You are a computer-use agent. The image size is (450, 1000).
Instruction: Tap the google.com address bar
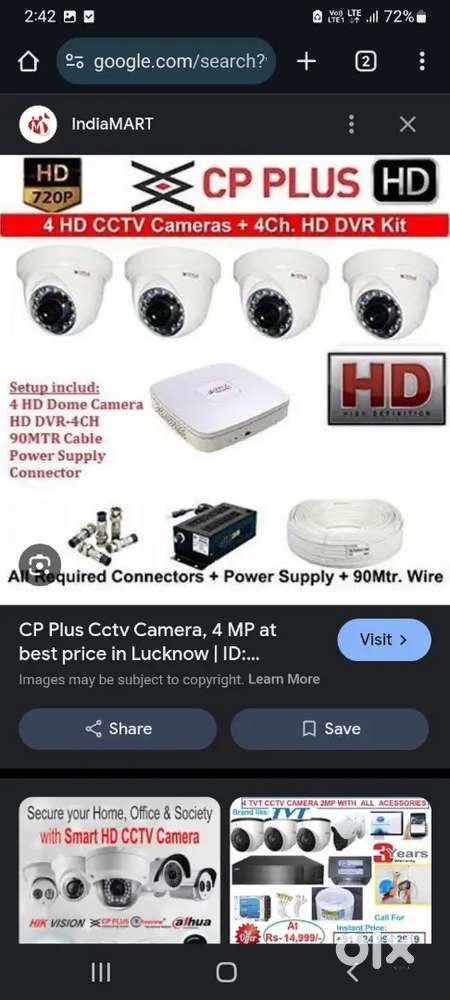point(166,61)
